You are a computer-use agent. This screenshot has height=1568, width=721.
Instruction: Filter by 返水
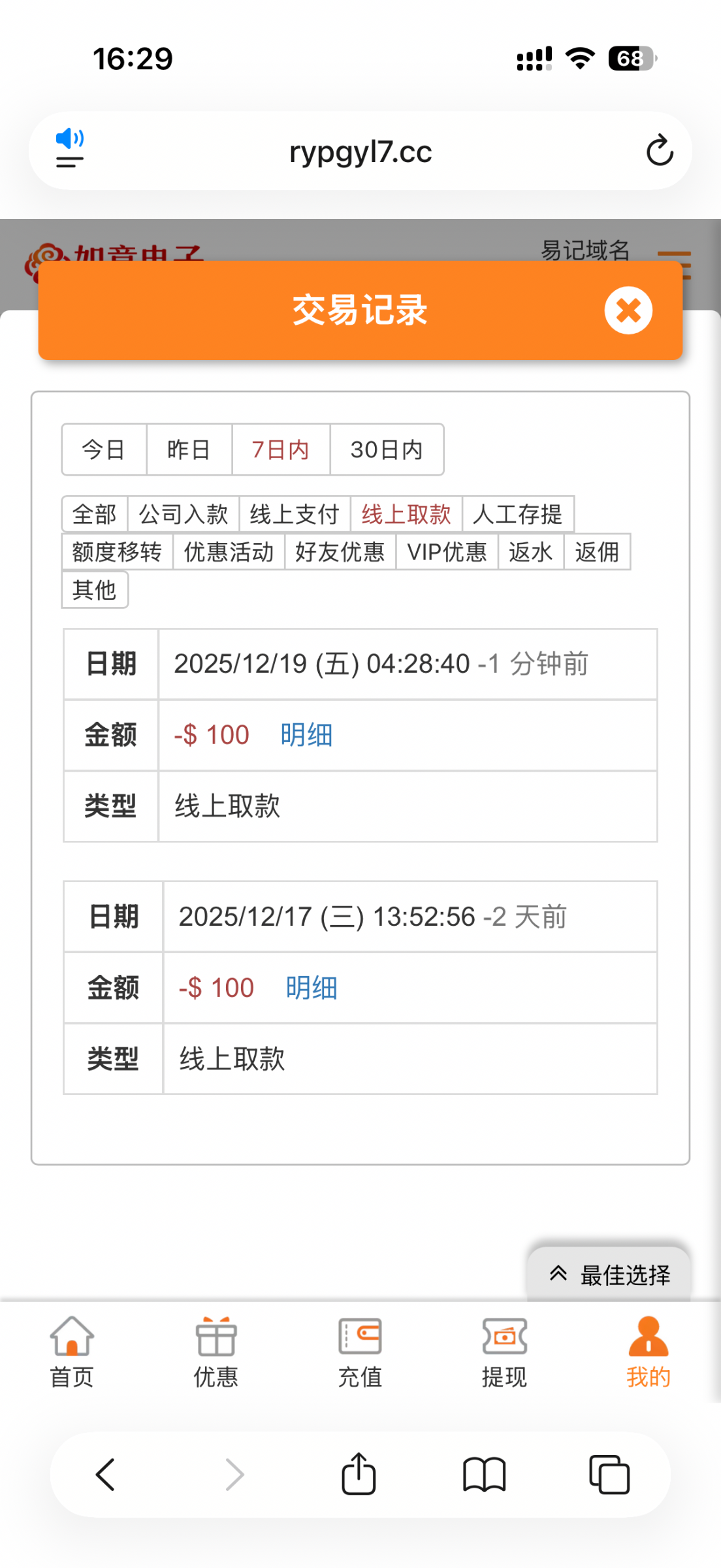[x=530, y=552]
